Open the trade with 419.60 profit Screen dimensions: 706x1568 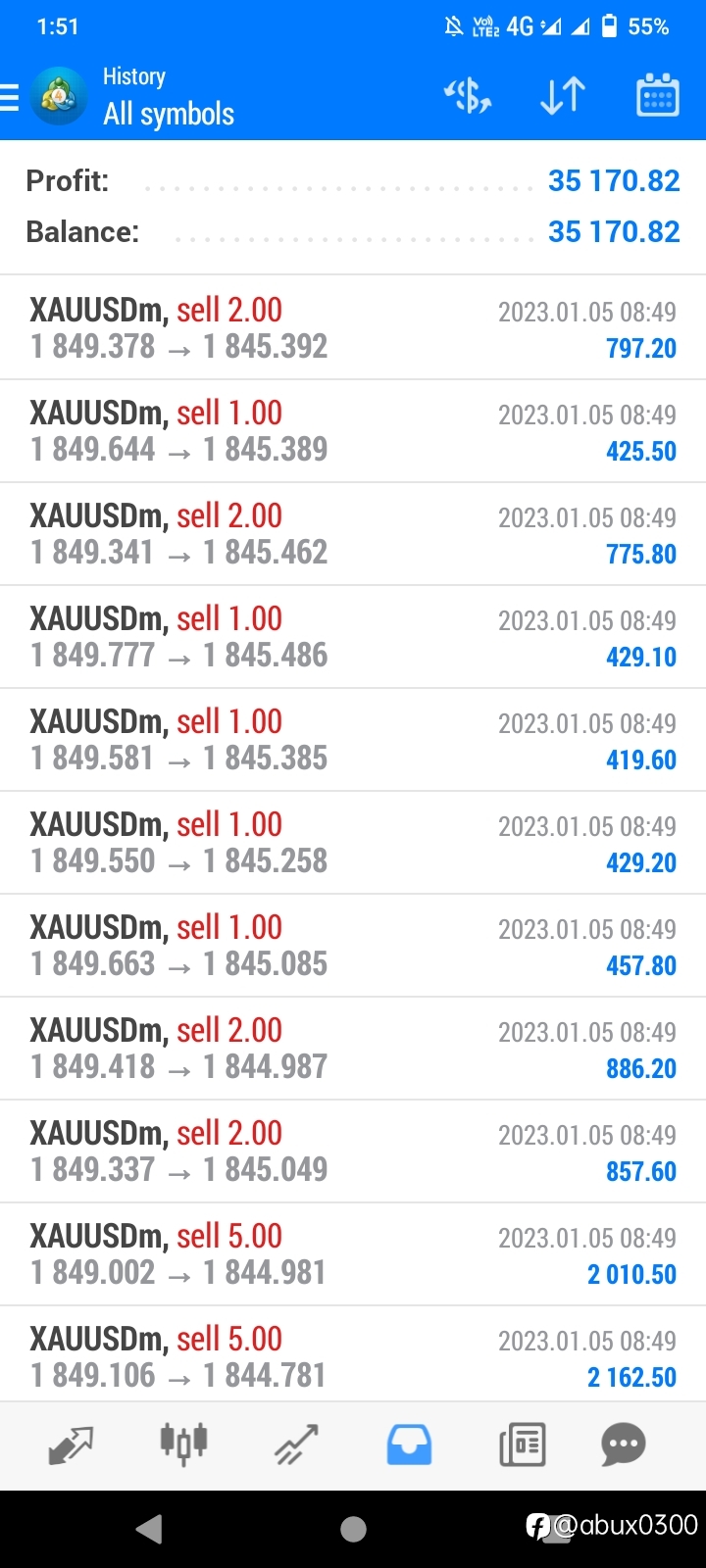click(353, 740)
